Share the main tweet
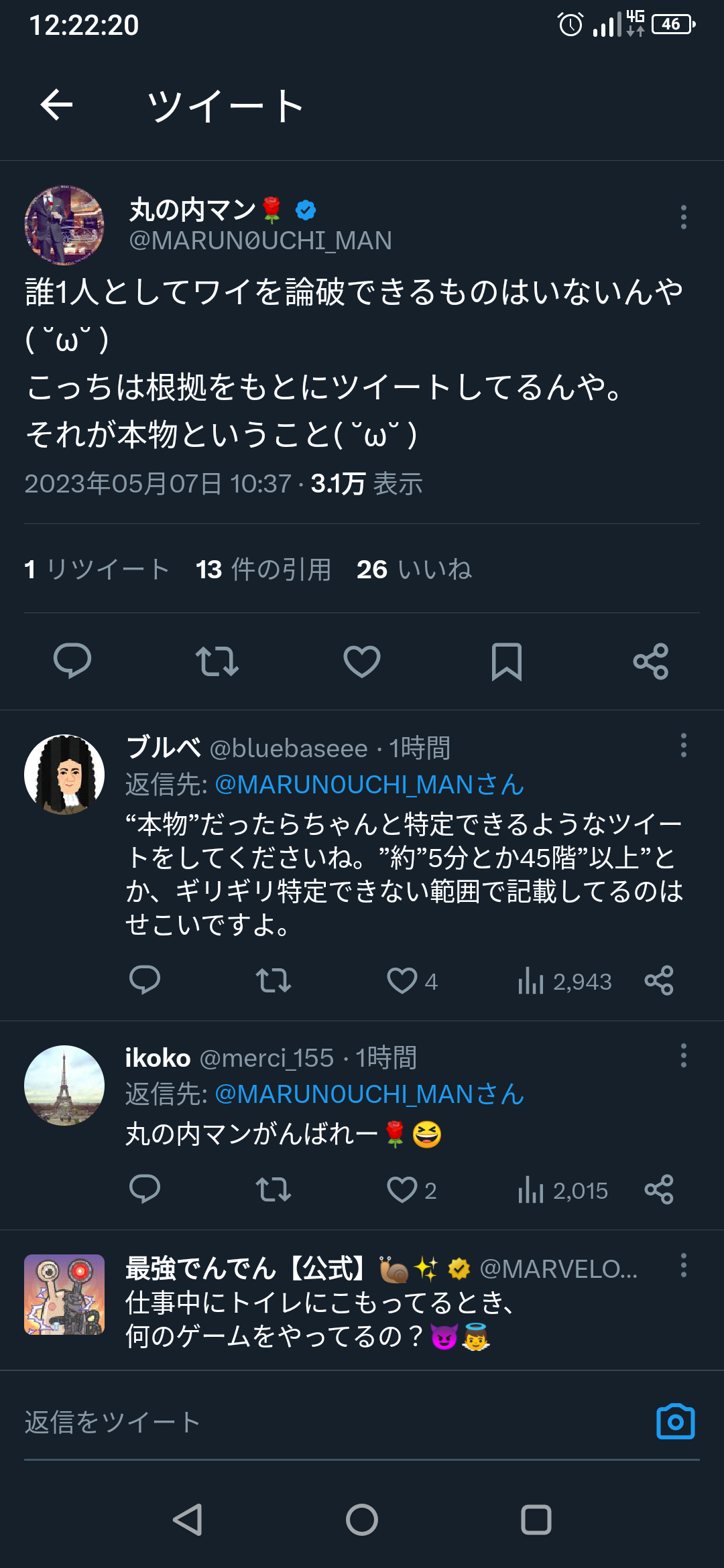 [651, 661]
